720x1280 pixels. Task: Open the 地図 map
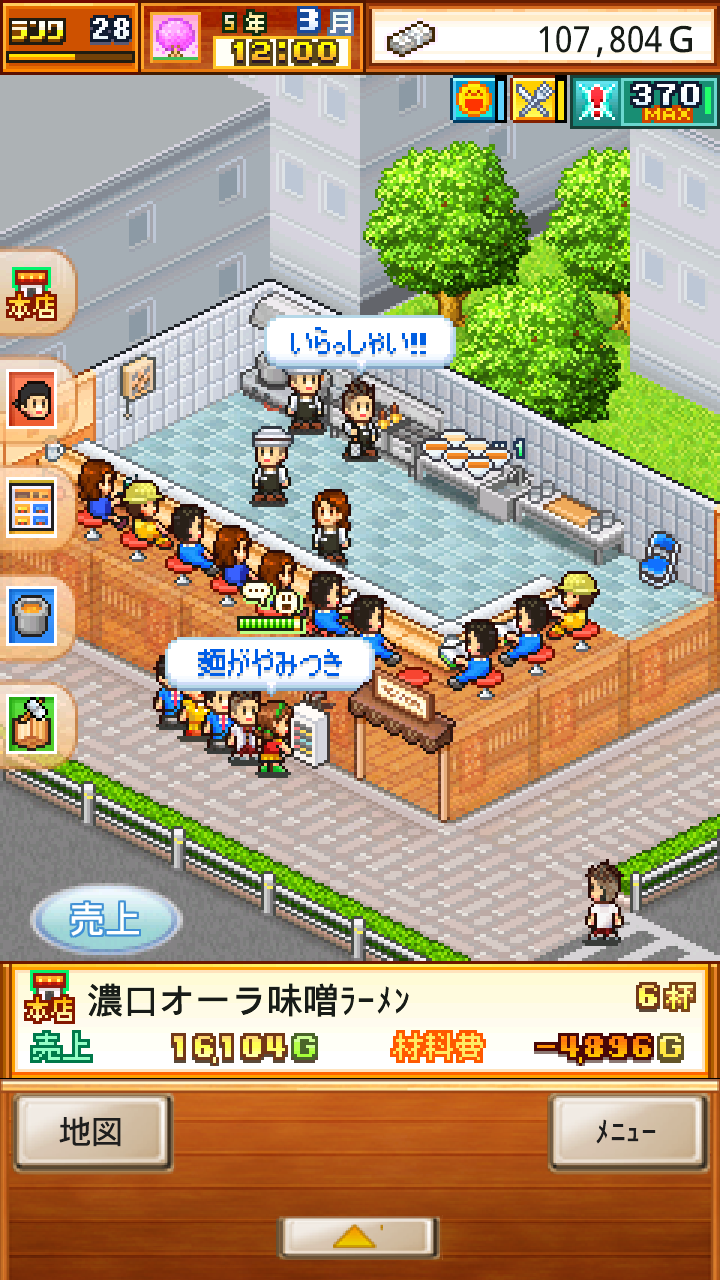pyautogui.click(x=91, y=1132)
